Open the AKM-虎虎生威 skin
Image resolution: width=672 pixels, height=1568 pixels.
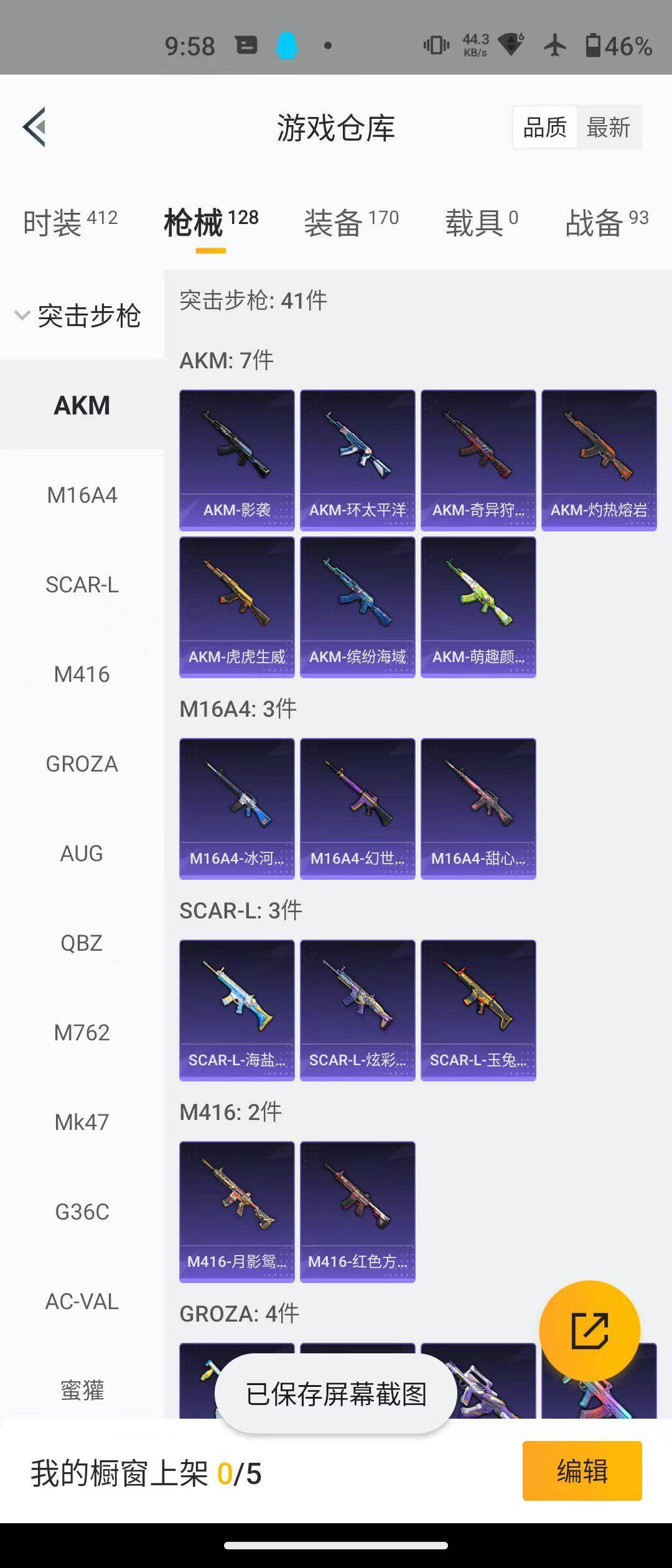[237, 607]
